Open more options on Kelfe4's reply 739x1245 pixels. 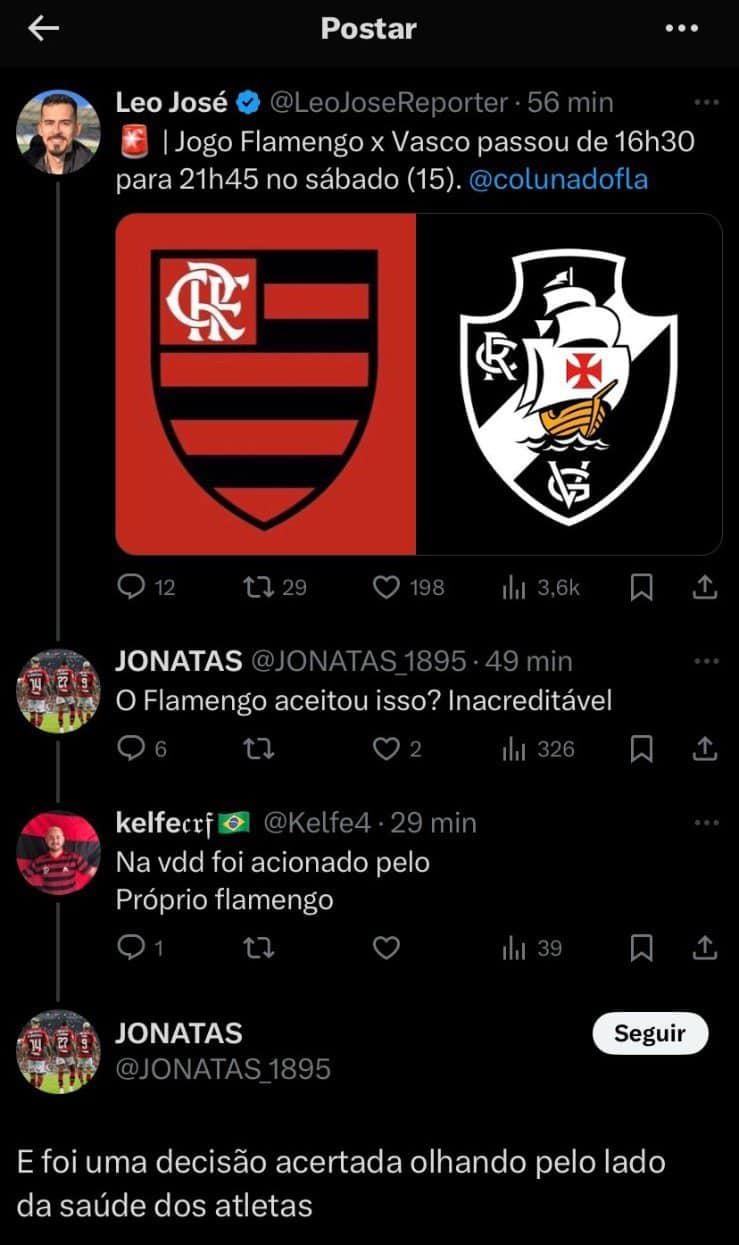[706, 822]
